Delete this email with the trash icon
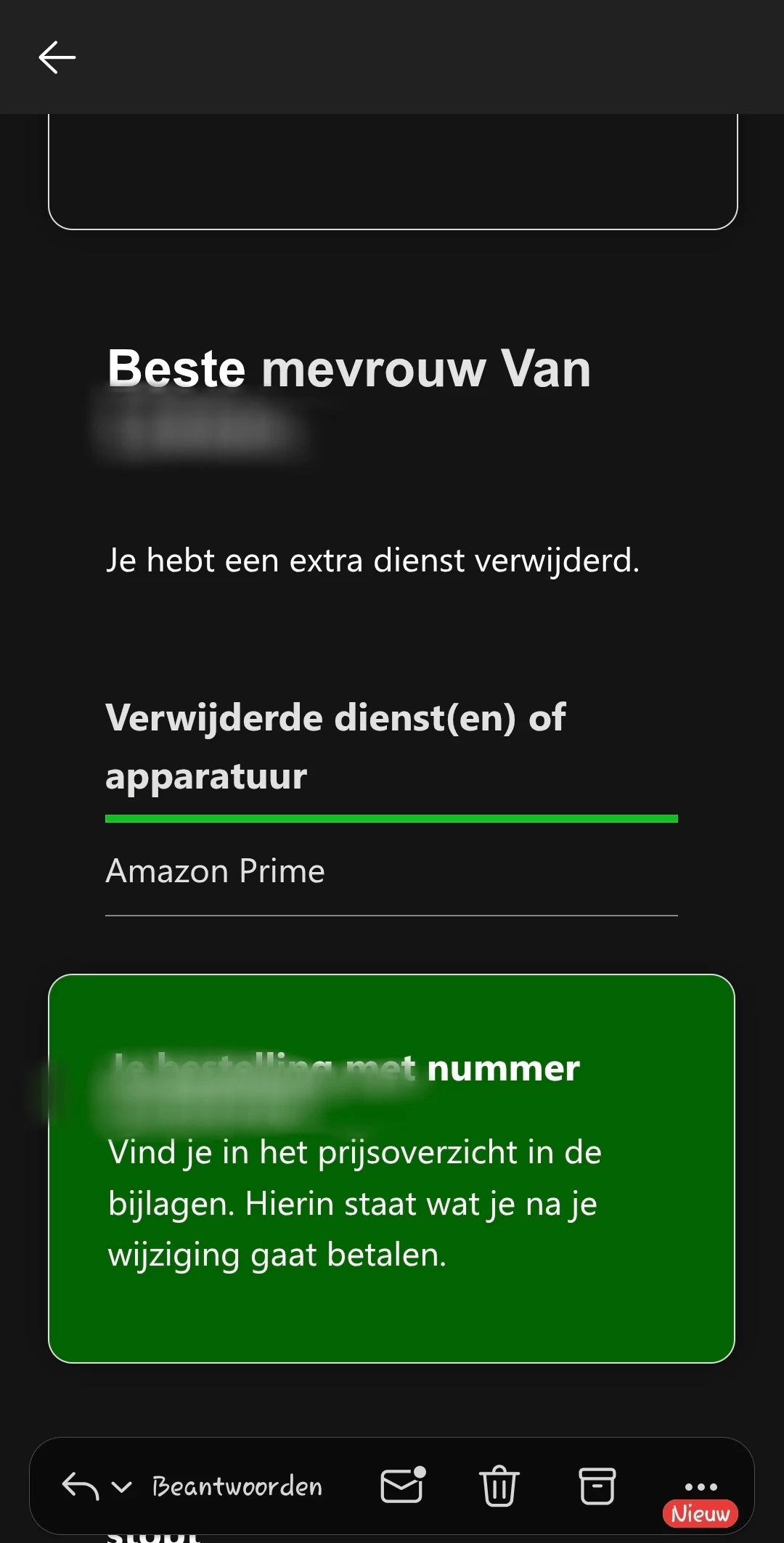The height and width of the screenshot is (1543, 784). (x=499, y=1486)
